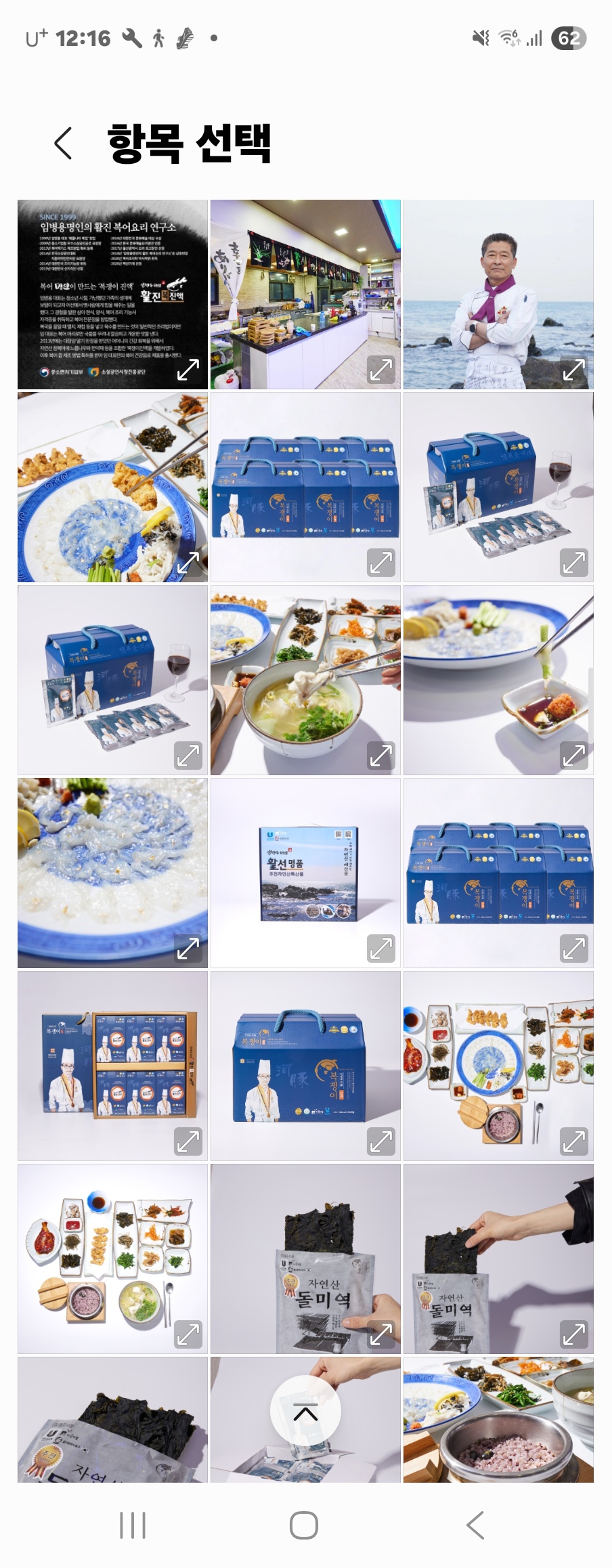Select the six stacked blue boxes photo
The width and height of the screenshot is (612, 1568).
(x=305, y=487)
